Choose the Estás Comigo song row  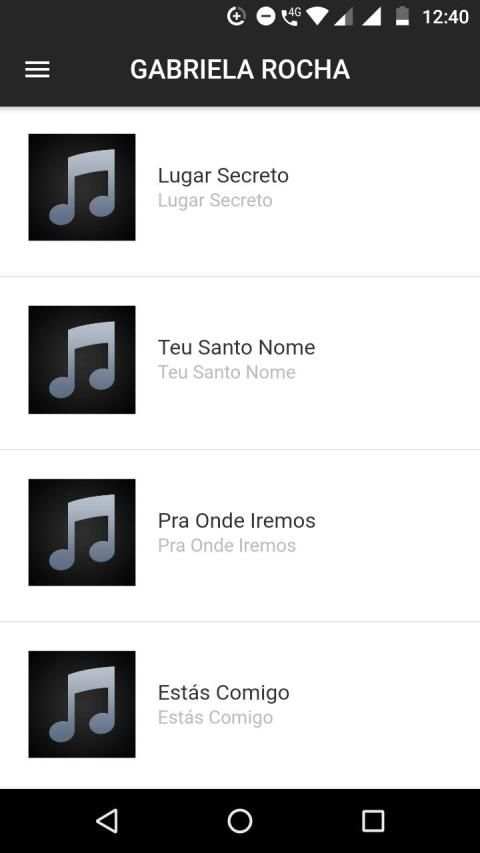tap(240, 706)
